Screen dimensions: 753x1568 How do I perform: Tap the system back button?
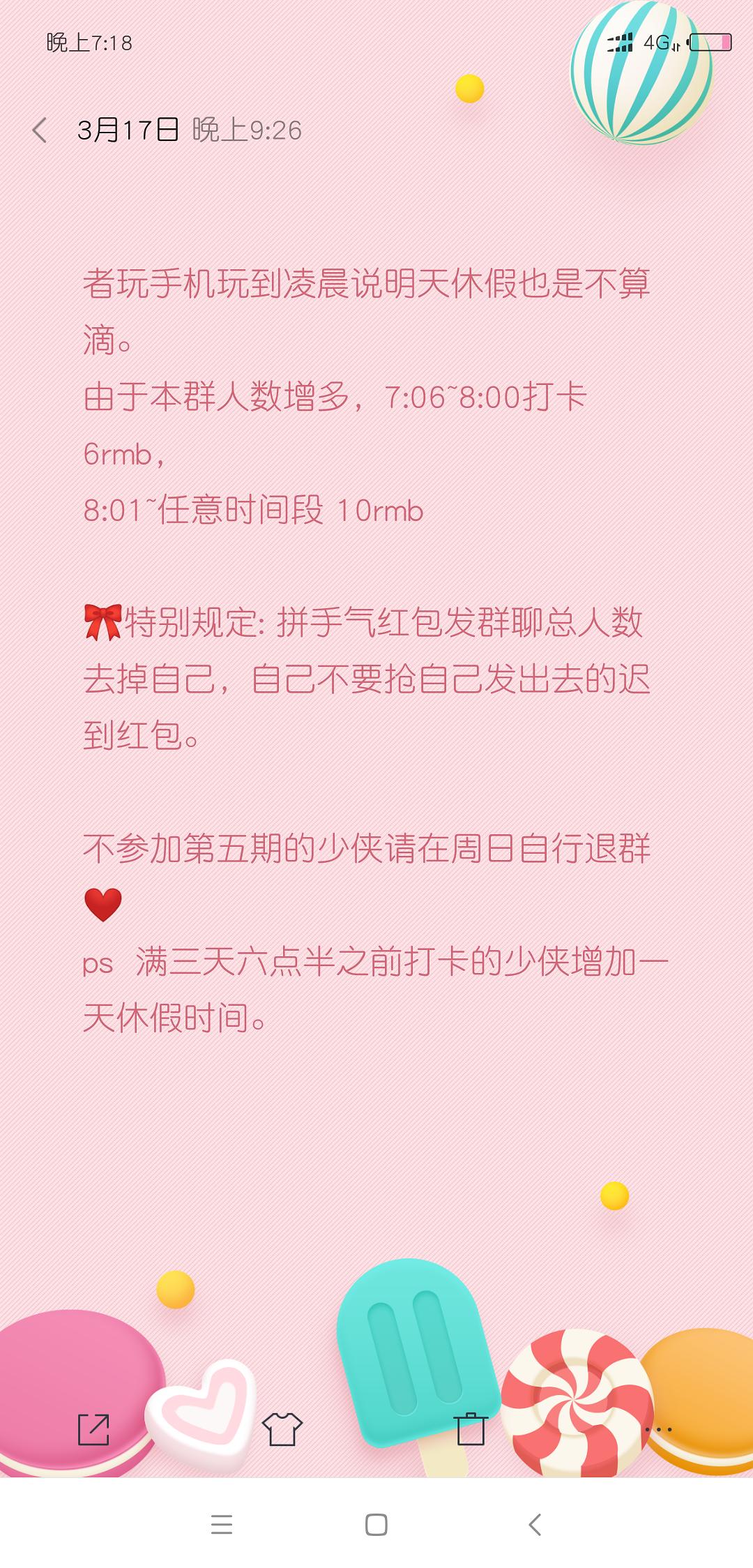pos(535,1525)
